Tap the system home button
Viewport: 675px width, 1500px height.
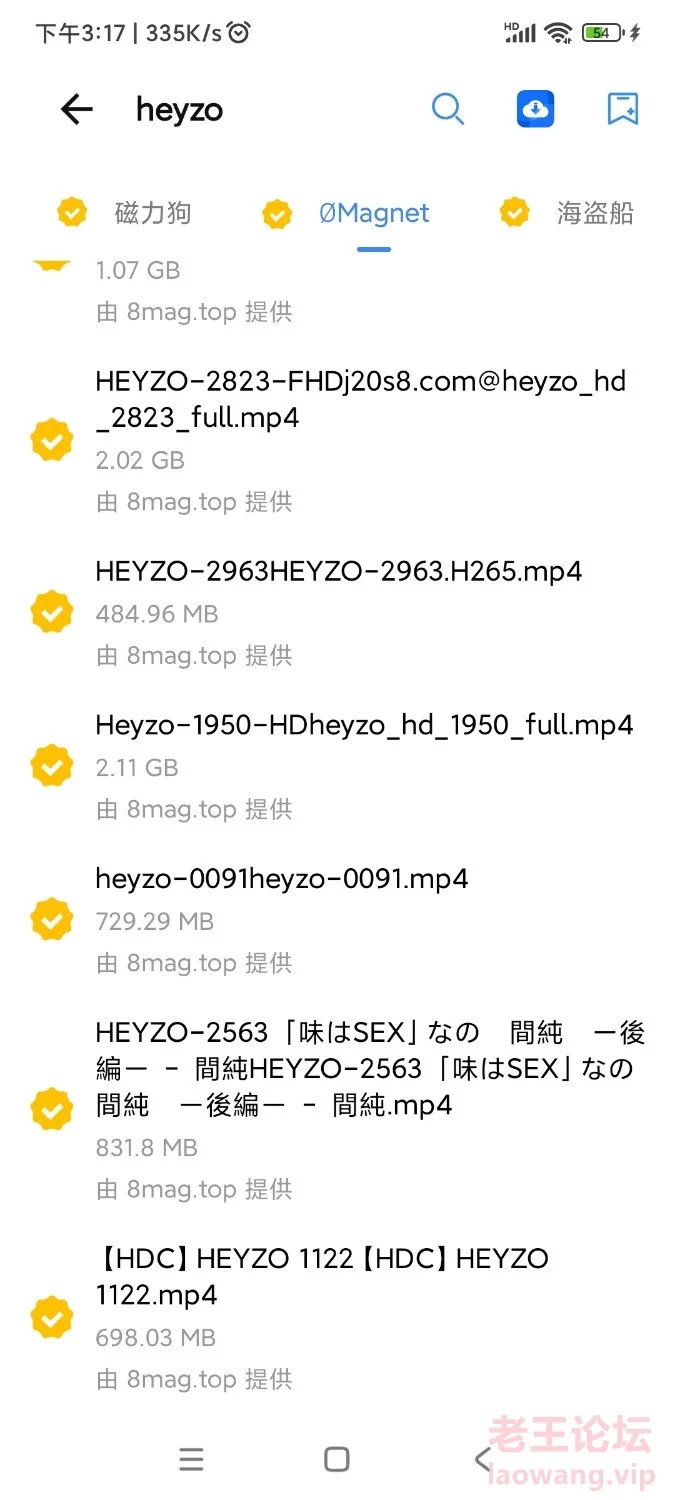(x=337, y=1459)
